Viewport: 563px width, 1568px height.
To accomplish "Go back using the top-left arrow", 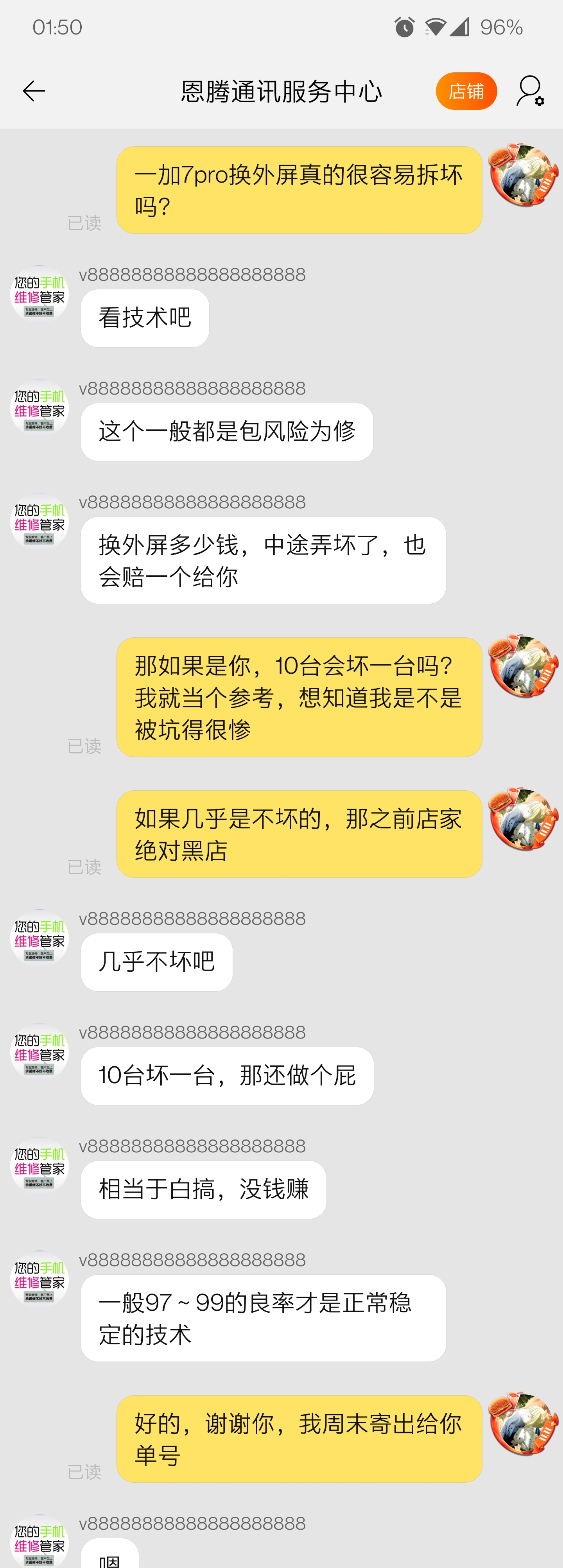I will tap(34, 91).
